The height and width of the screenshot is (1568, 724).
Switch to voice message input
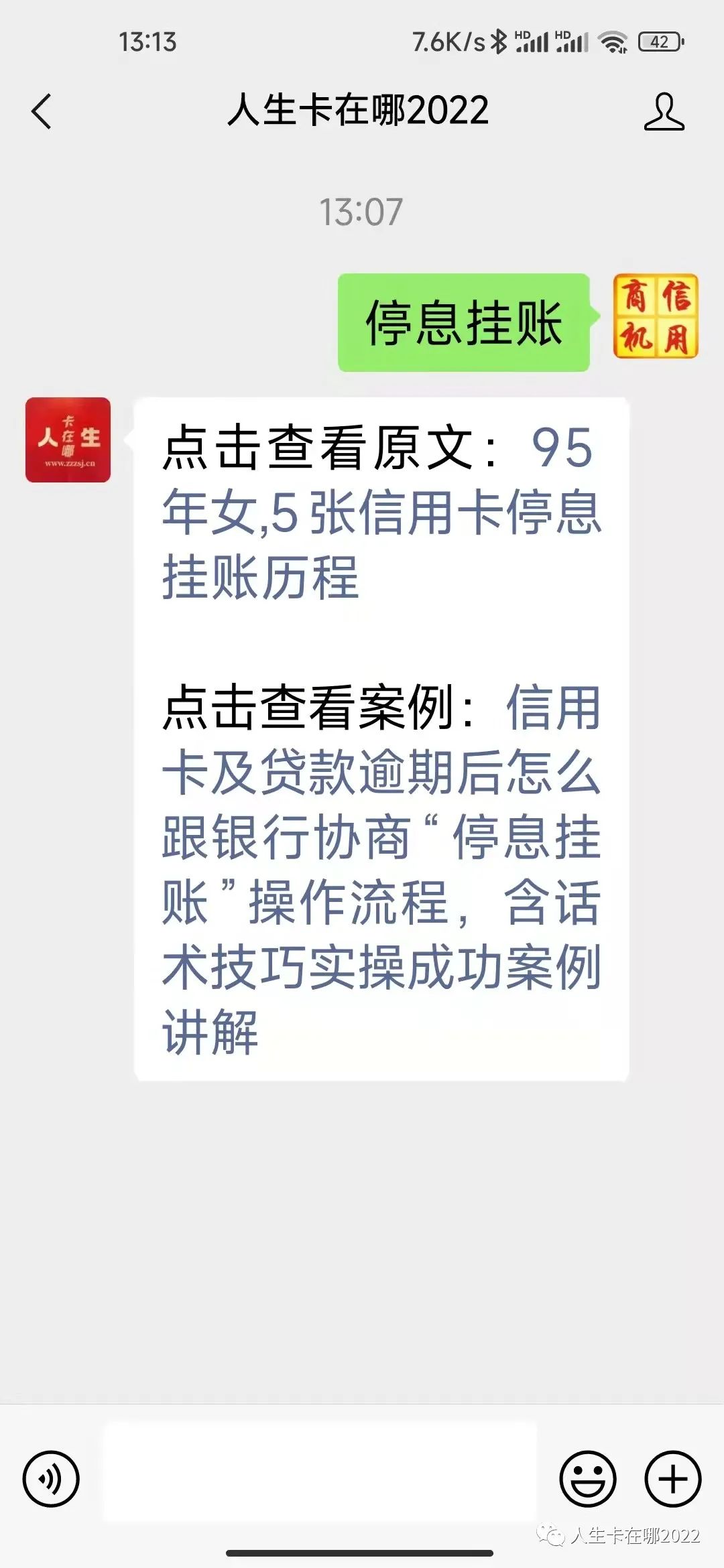51,1478
